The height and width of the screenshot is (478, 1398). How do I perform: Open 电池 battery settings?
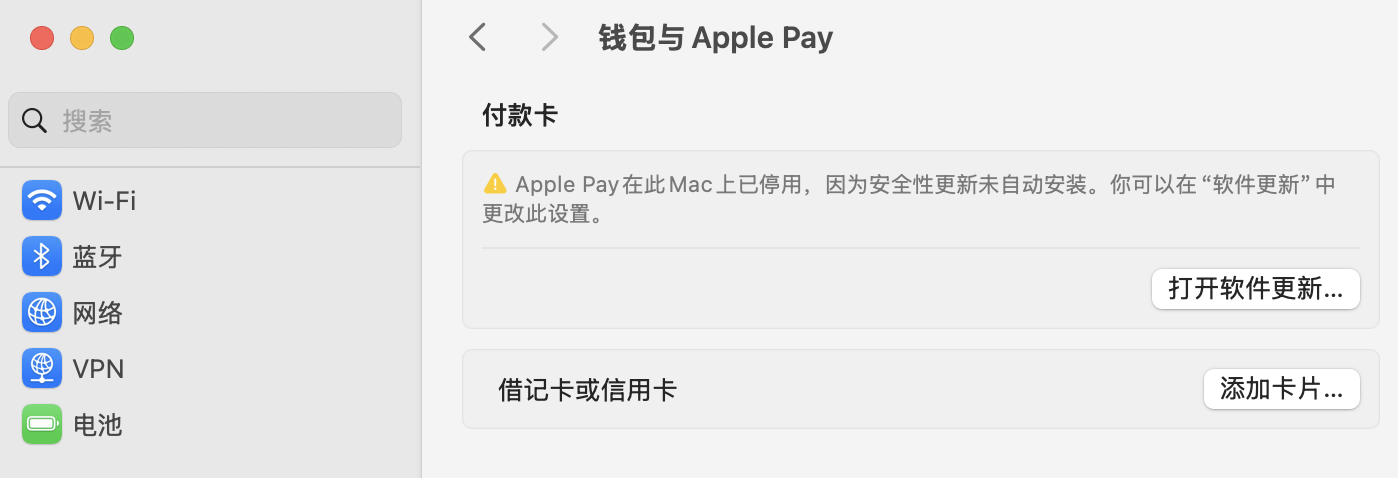pyautogui.click(x=98, y=425)
